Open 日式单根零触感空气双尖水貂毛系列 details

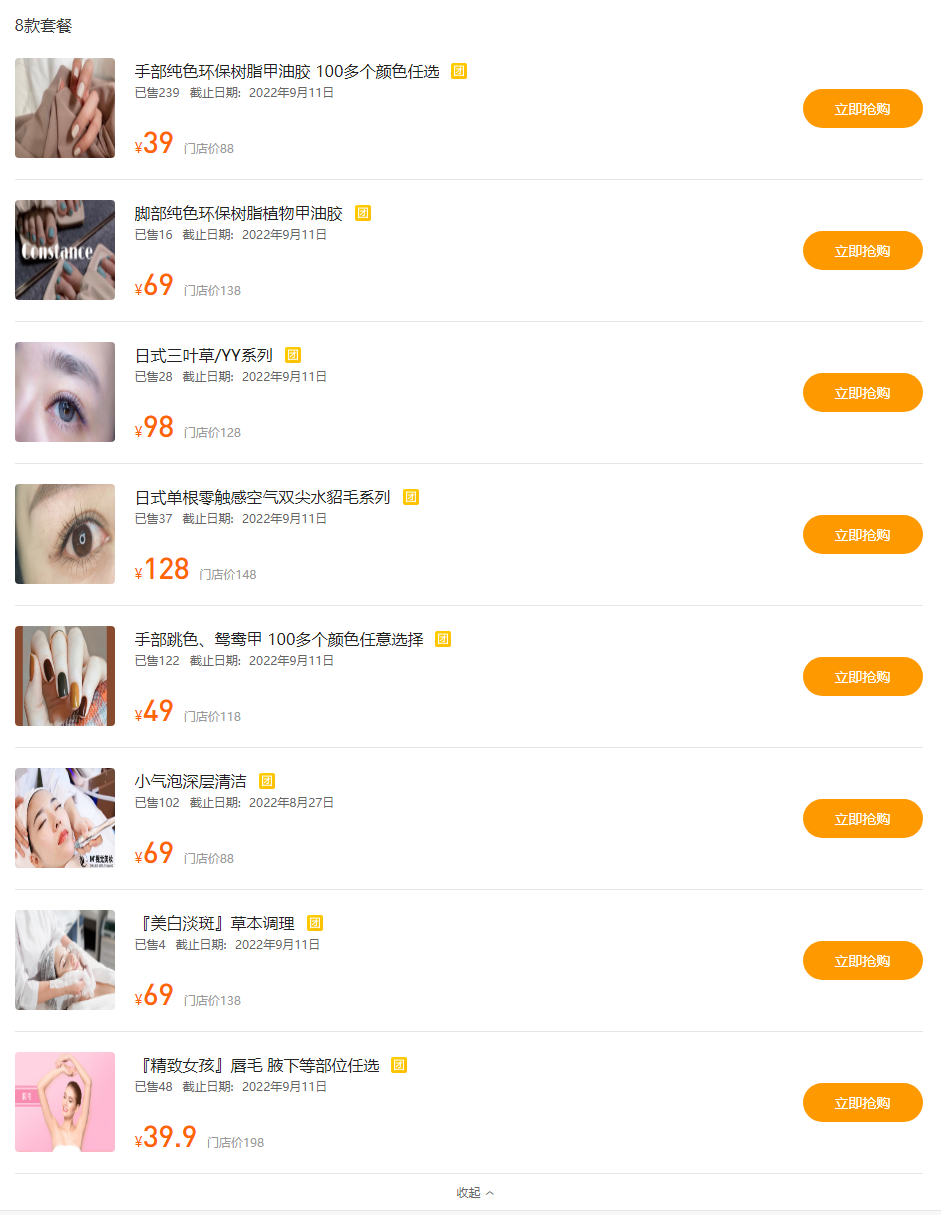tap(262, 497)
